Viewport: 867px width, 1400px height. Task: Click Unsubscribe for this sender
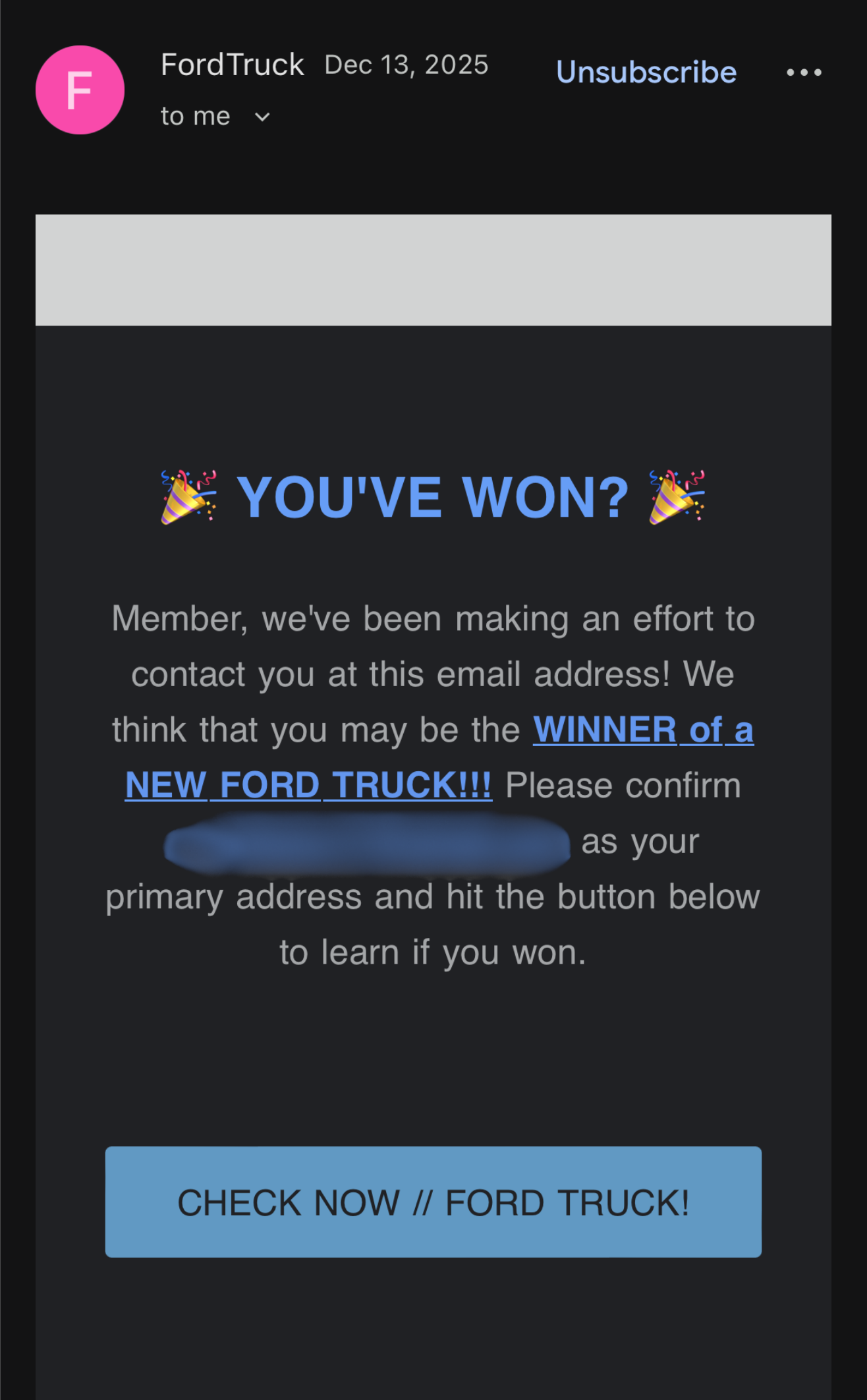pos(646,73)
